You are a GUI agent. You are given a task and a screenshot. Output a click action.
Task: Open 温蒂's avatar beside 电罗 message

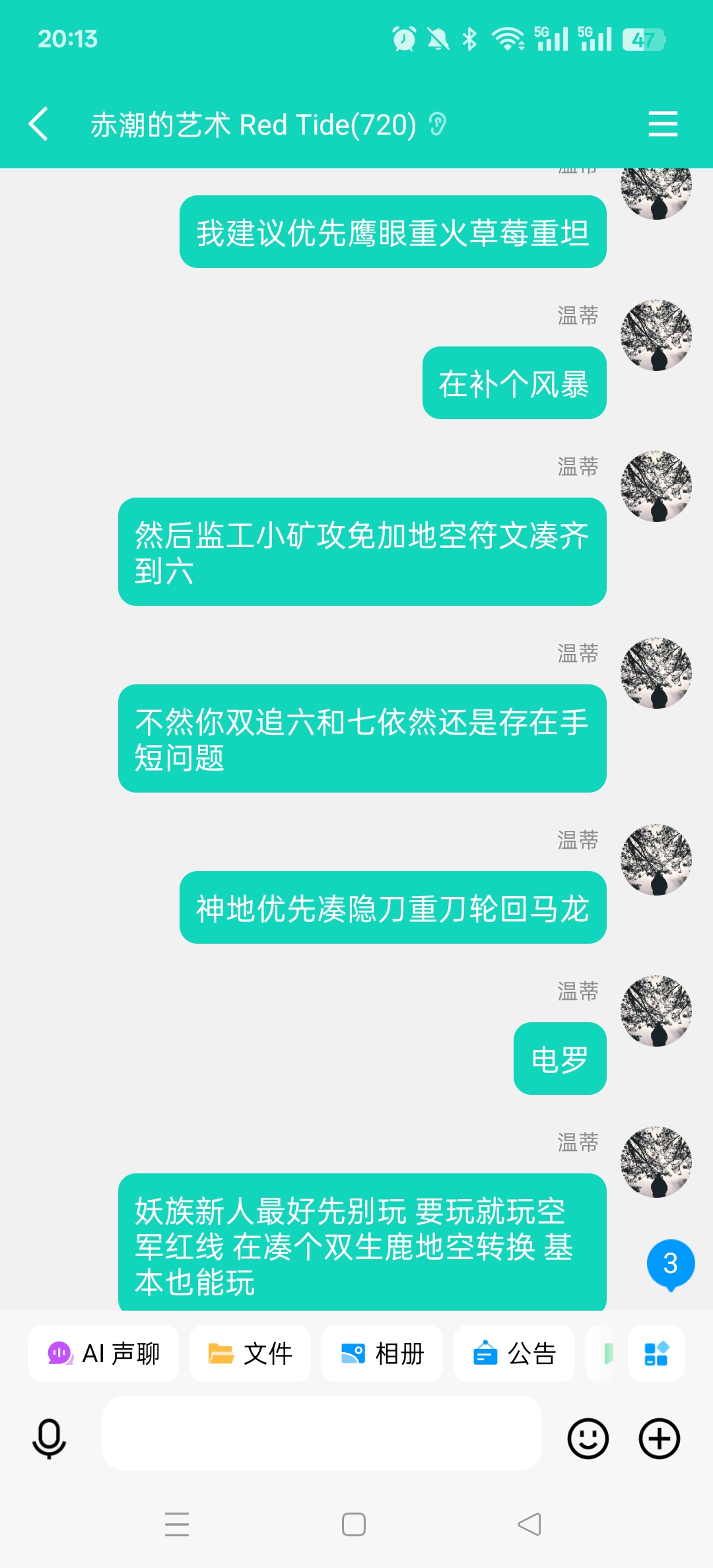coord(656,1010)
